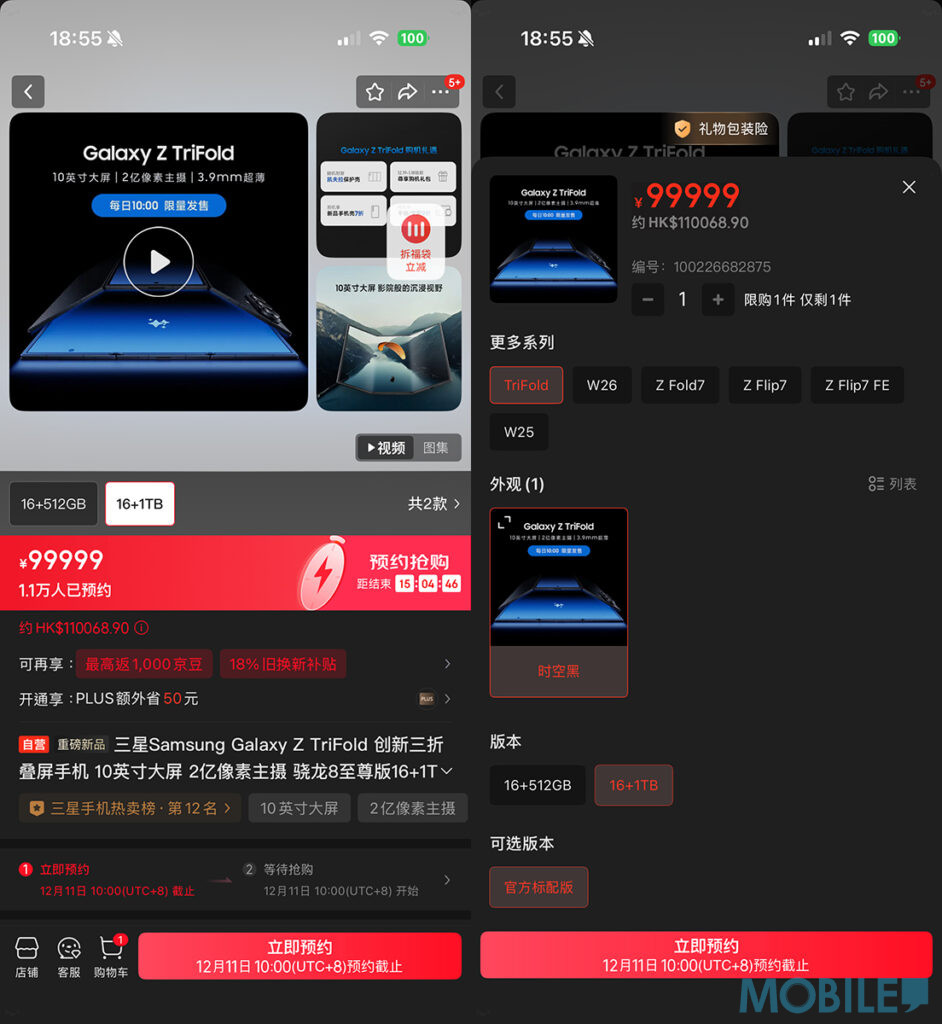Switch appearance options to 列表 view

click(892, 484)
